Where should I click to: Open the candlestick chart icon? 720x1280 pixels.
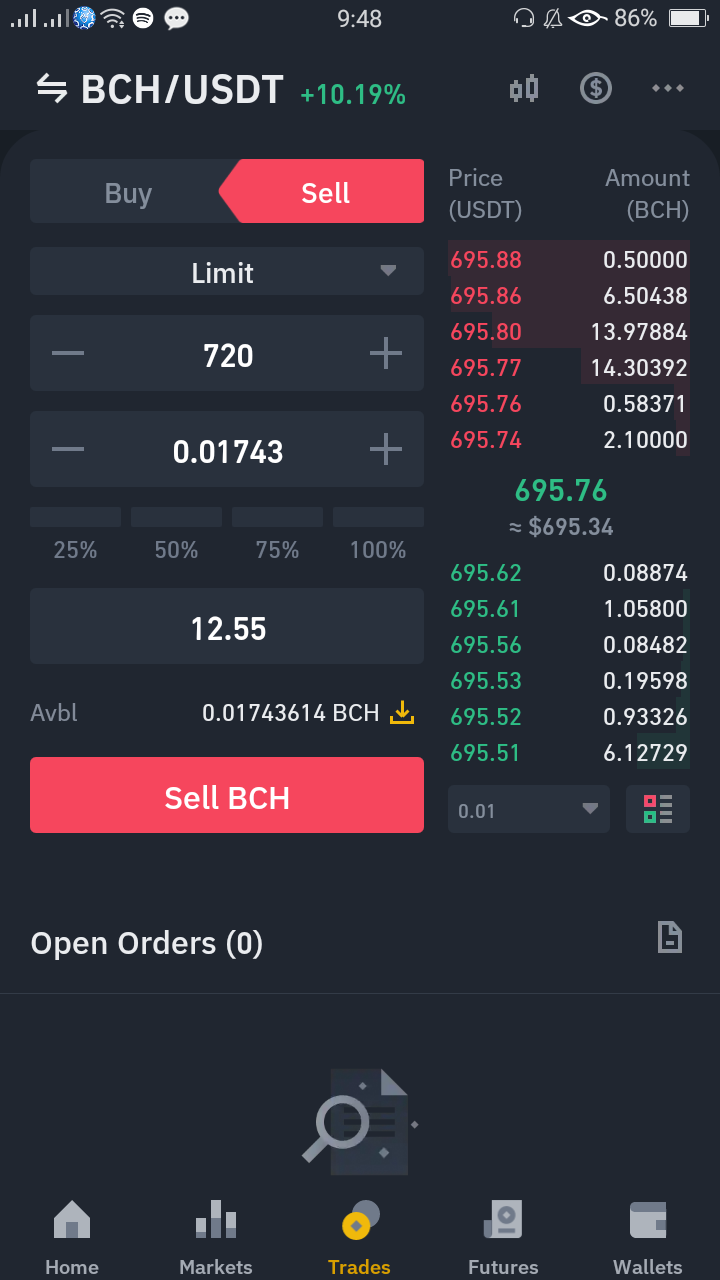tap(524, 89)
